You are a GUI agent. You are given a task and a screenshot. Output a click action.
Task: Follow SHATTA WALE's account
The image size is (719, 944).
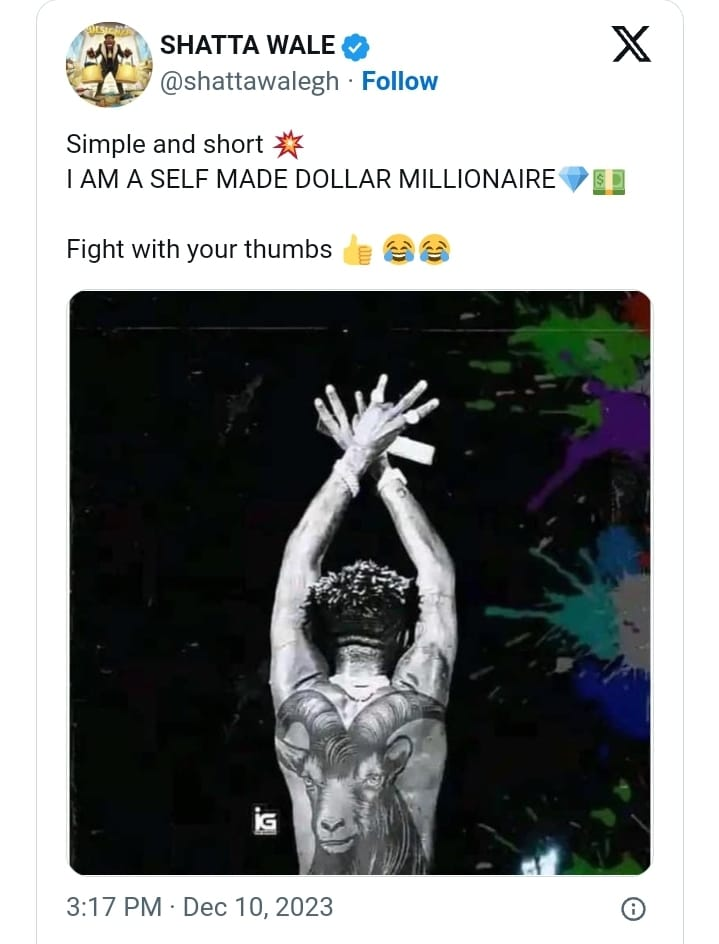(x=399, y=81)
